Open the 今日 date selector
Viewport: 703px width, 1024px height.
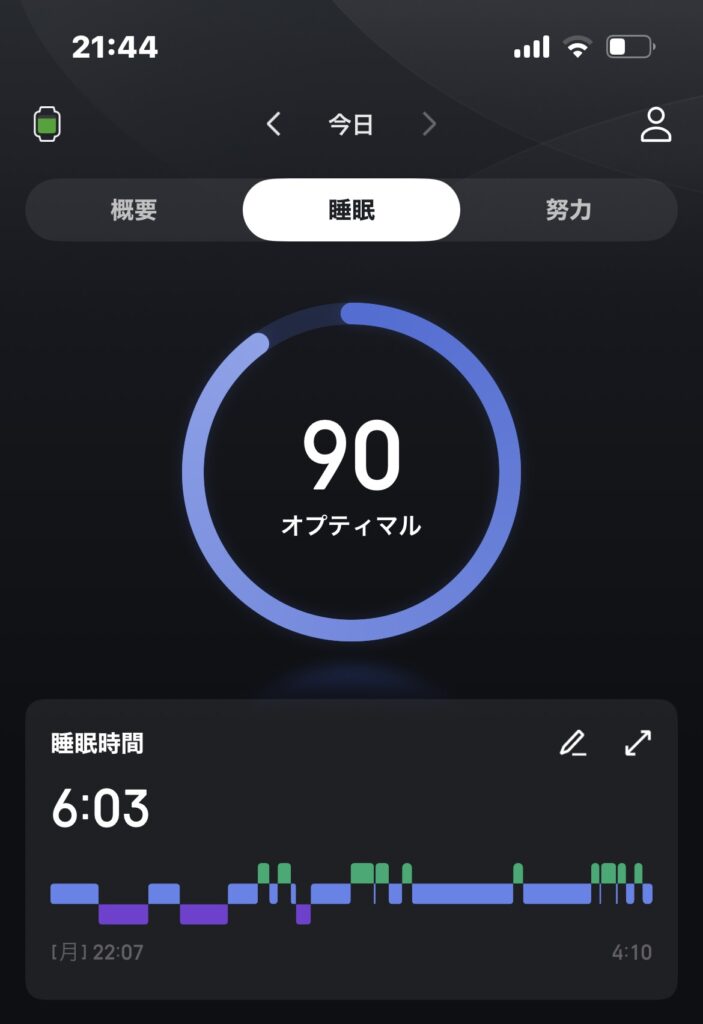351,124
